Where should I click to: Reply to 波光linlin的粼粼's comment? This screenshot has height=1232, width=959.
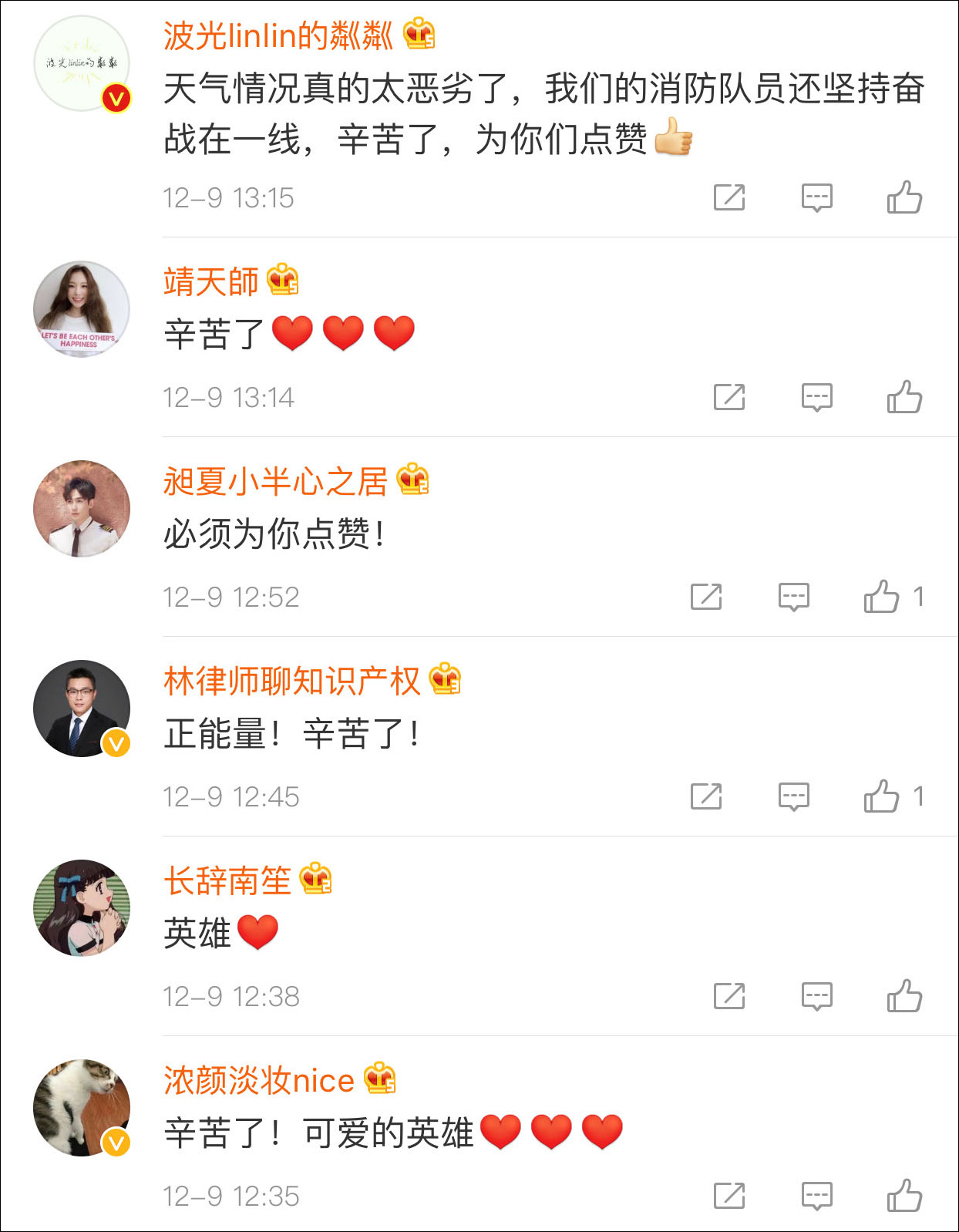[x=816, y=197]
